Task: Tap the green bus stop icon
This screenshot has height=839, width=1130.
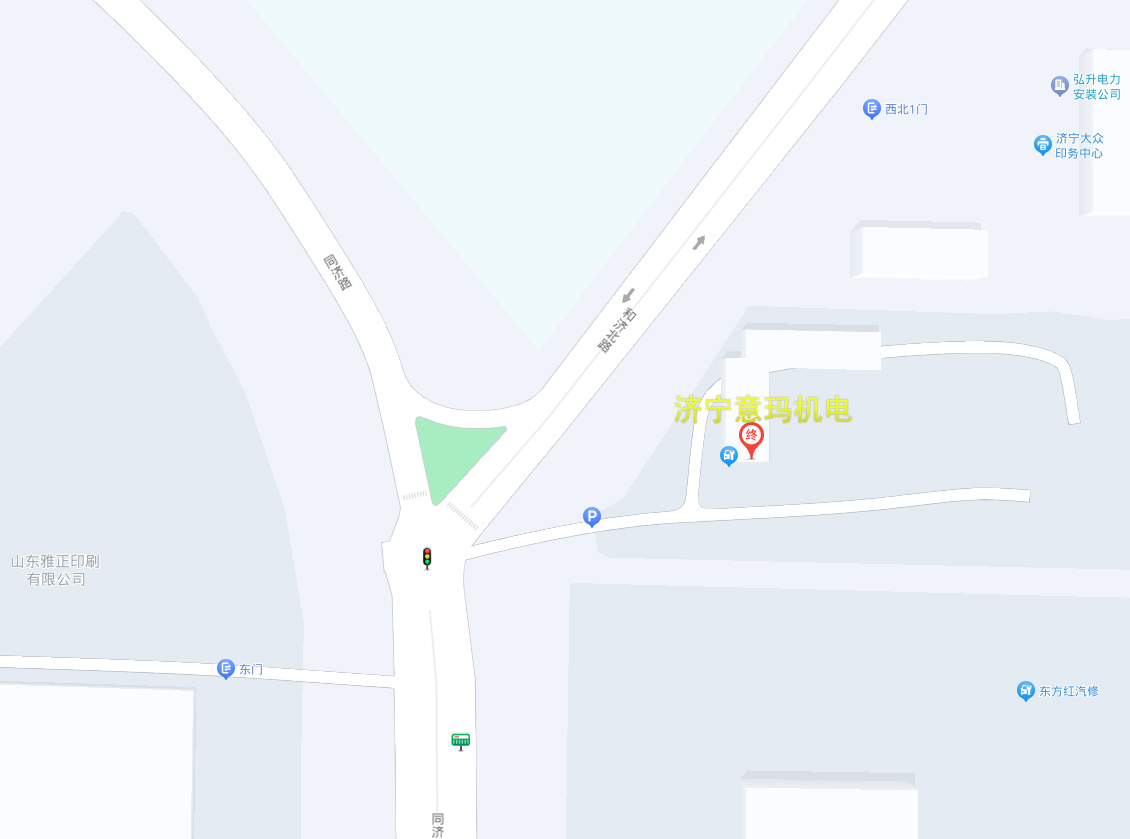Action: [460, 740]
